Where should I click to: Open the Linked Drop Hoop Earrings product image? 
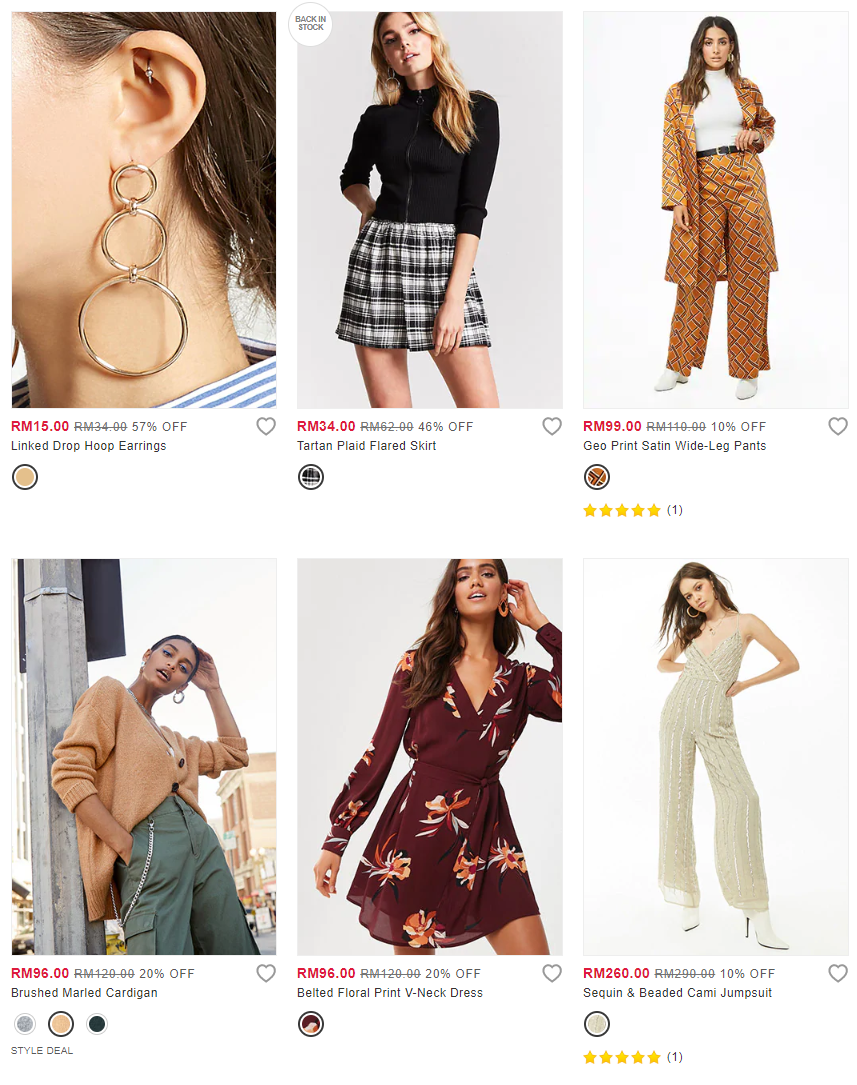(x=143, y=210)
